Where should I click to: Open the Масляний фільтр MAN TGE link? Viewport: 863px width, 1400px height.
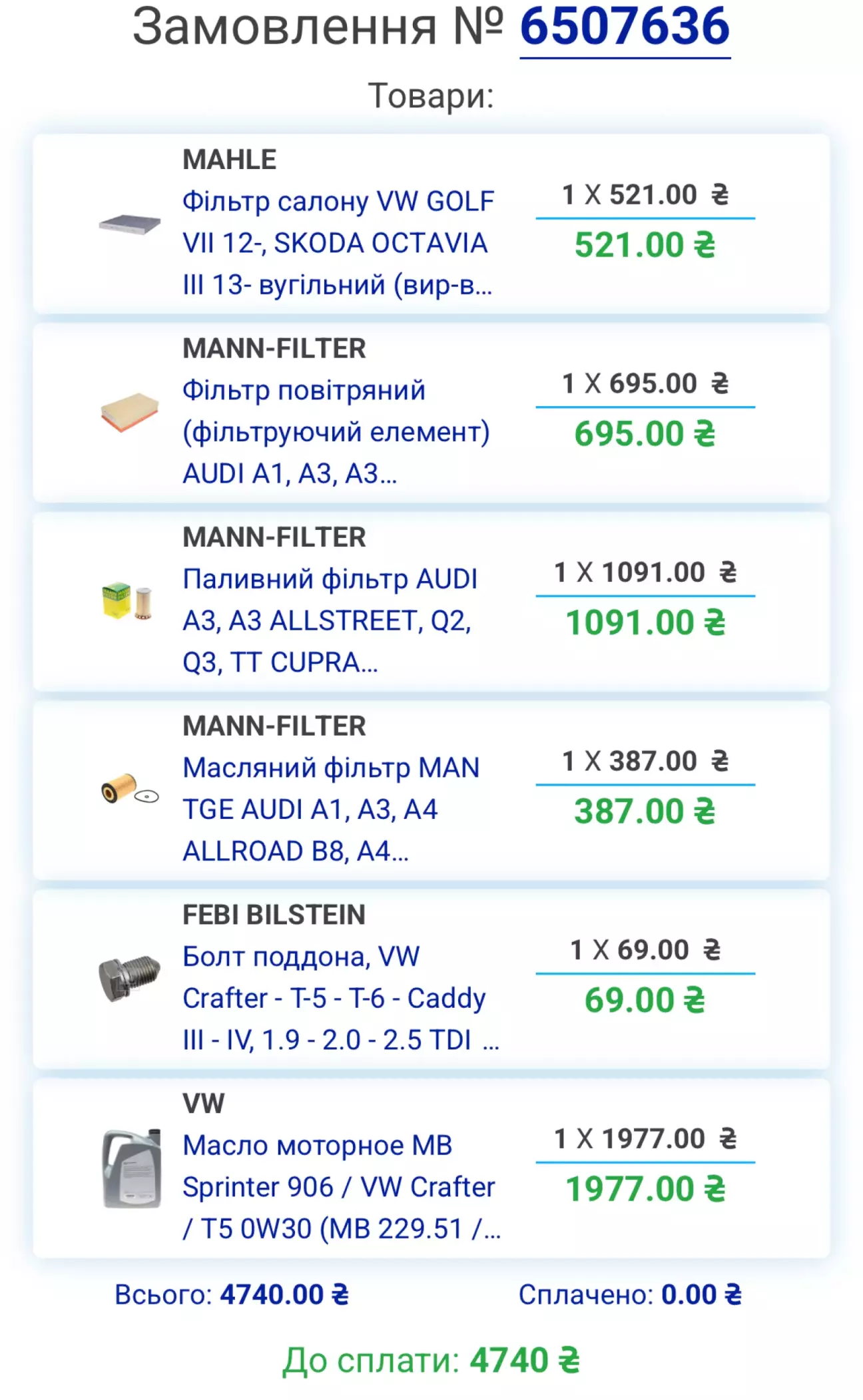(331, 810)
